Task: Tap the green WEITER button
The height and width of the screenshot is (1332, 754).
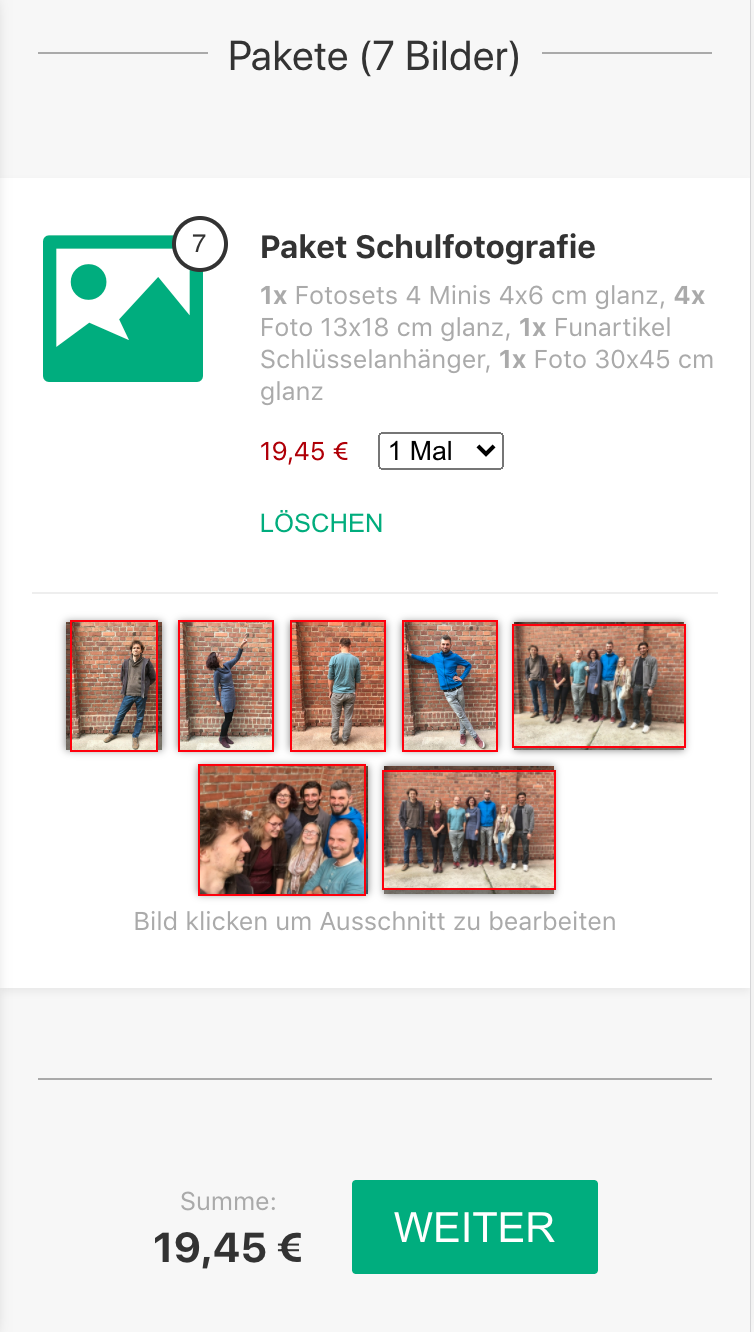Action: (474, 1227)
